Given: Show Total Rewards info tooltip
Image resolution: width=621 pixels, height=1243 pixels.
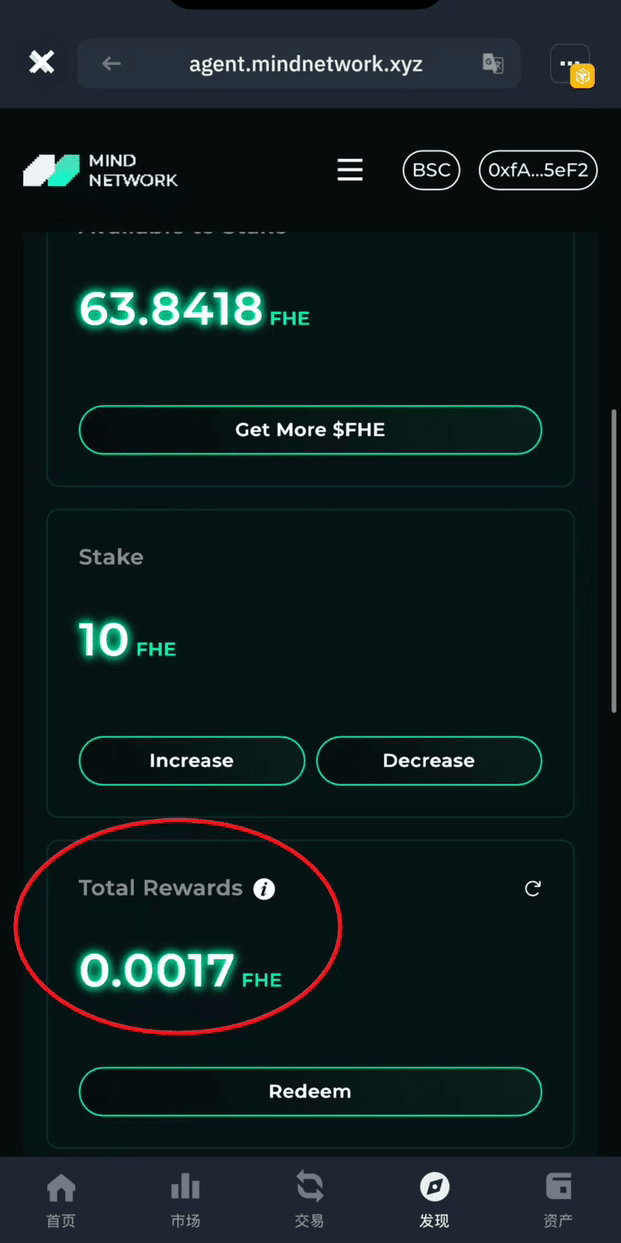Looking at the screenshot, I should click(264, 889).
